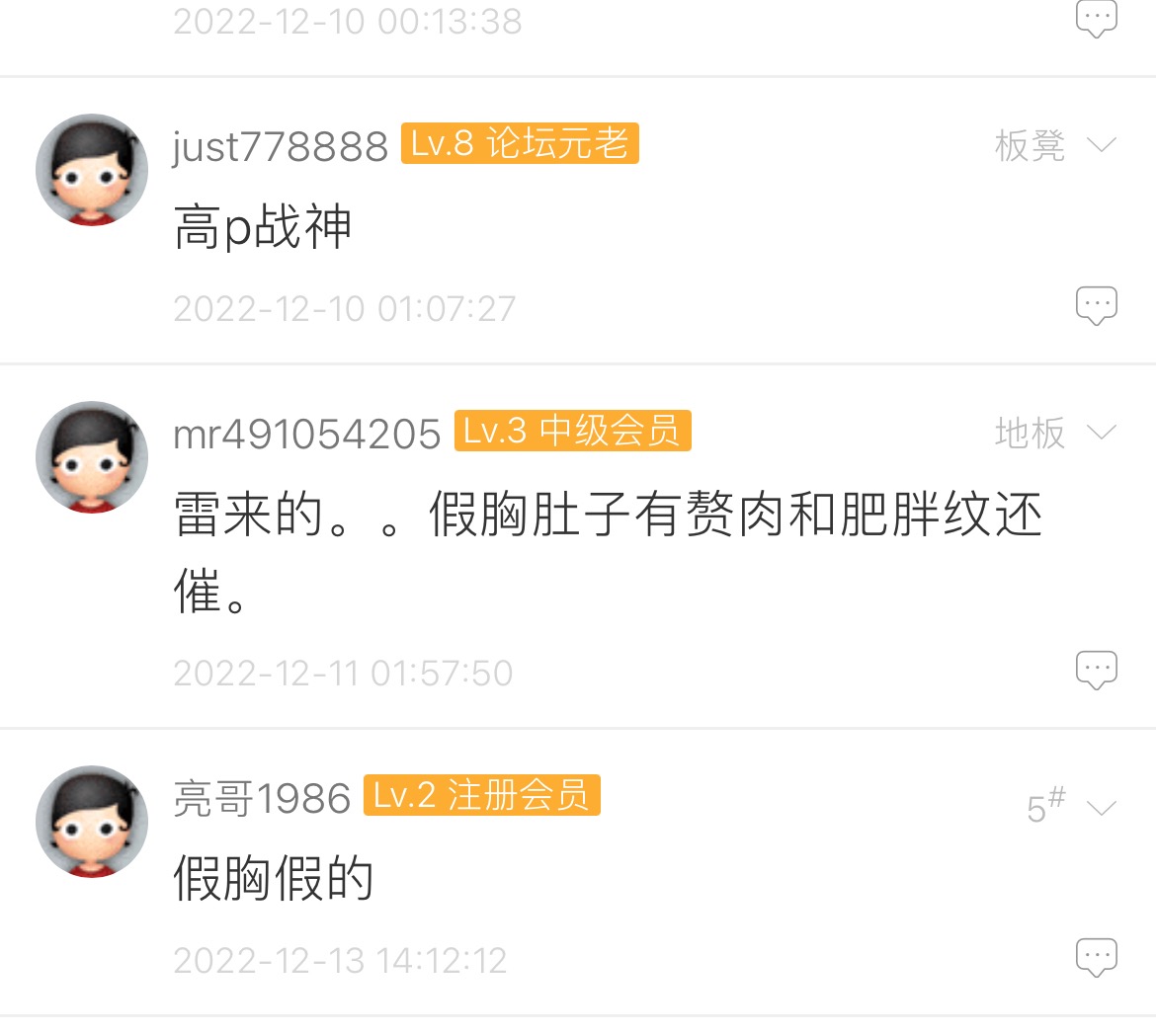View user 亮哥1986 via username

coord(262,798)
